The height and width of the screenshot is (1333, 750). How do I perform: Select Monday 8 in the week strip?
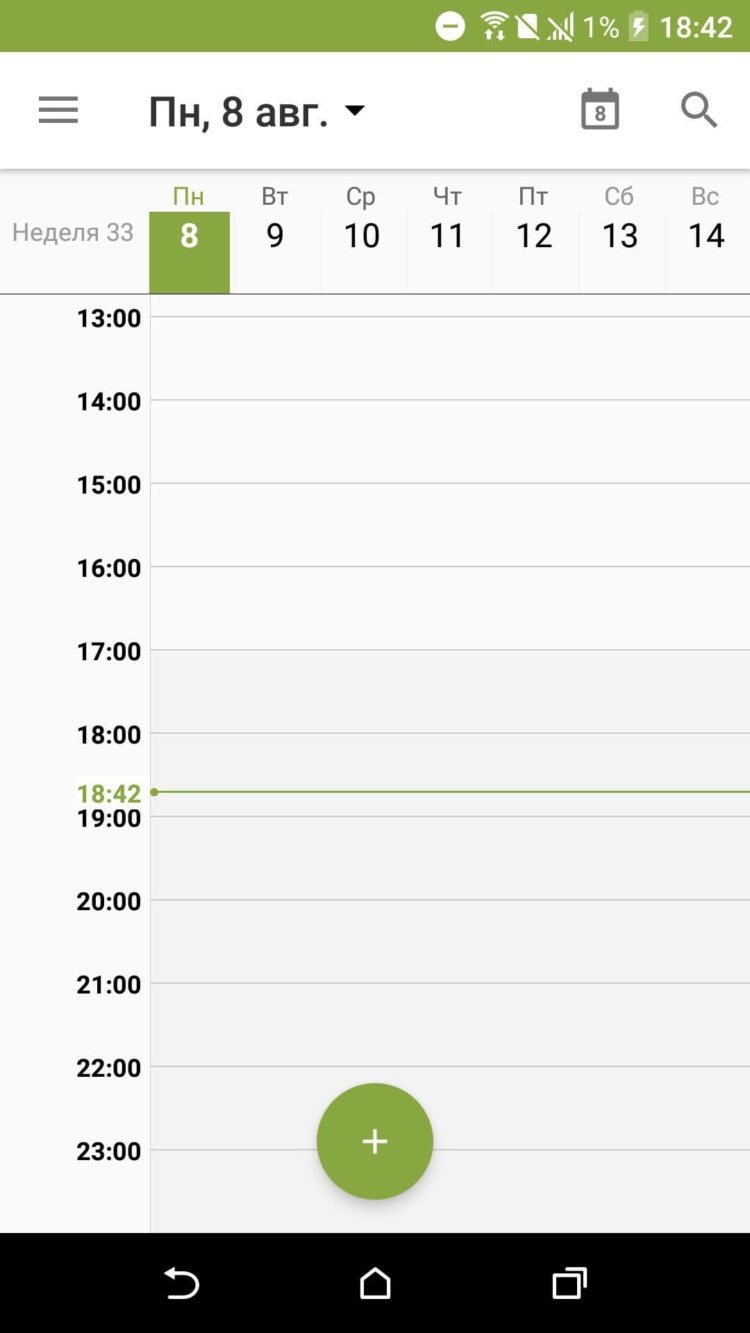coord(189,236)
